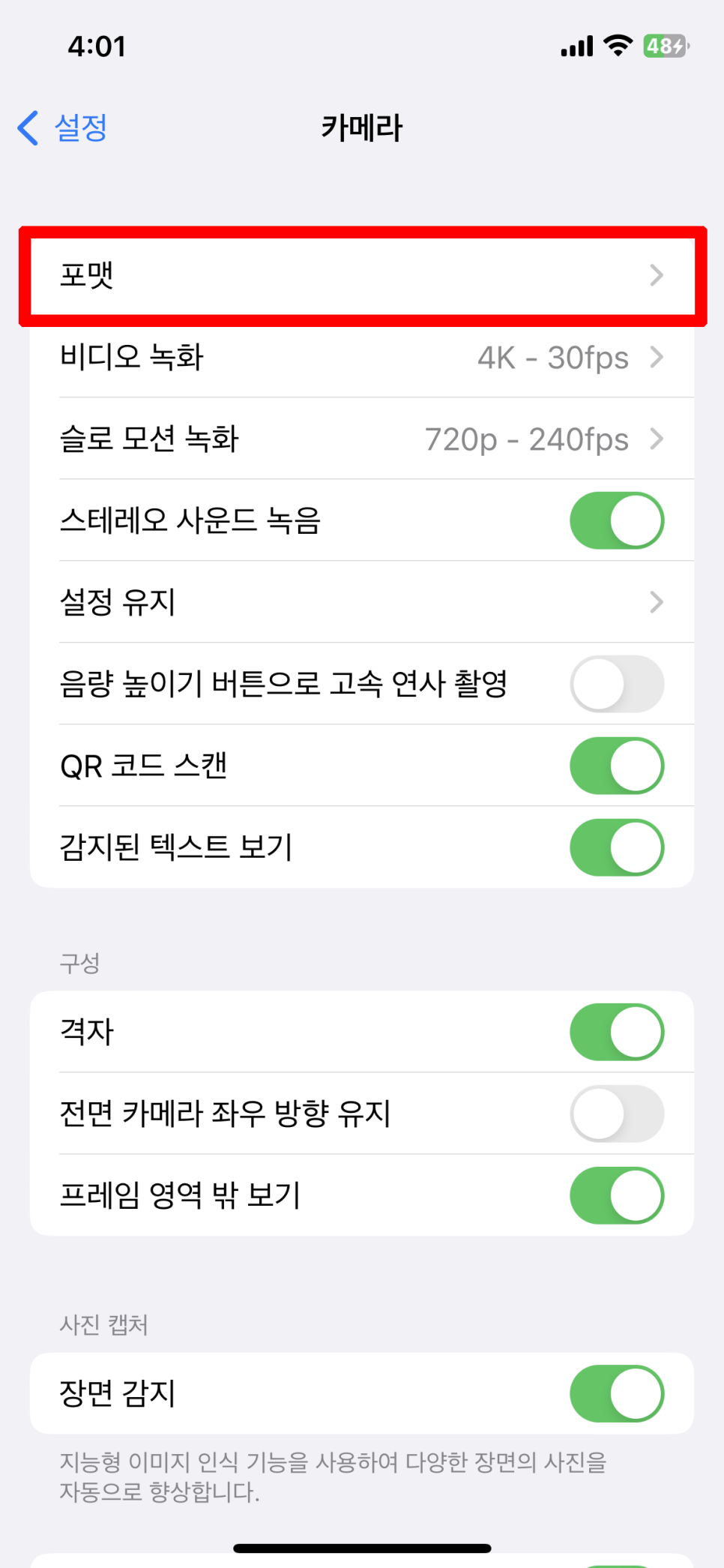The height and width of the screenshot is (1568, 724).
Task: Disable QR 코드 스캔
Action: pos(617,766)
